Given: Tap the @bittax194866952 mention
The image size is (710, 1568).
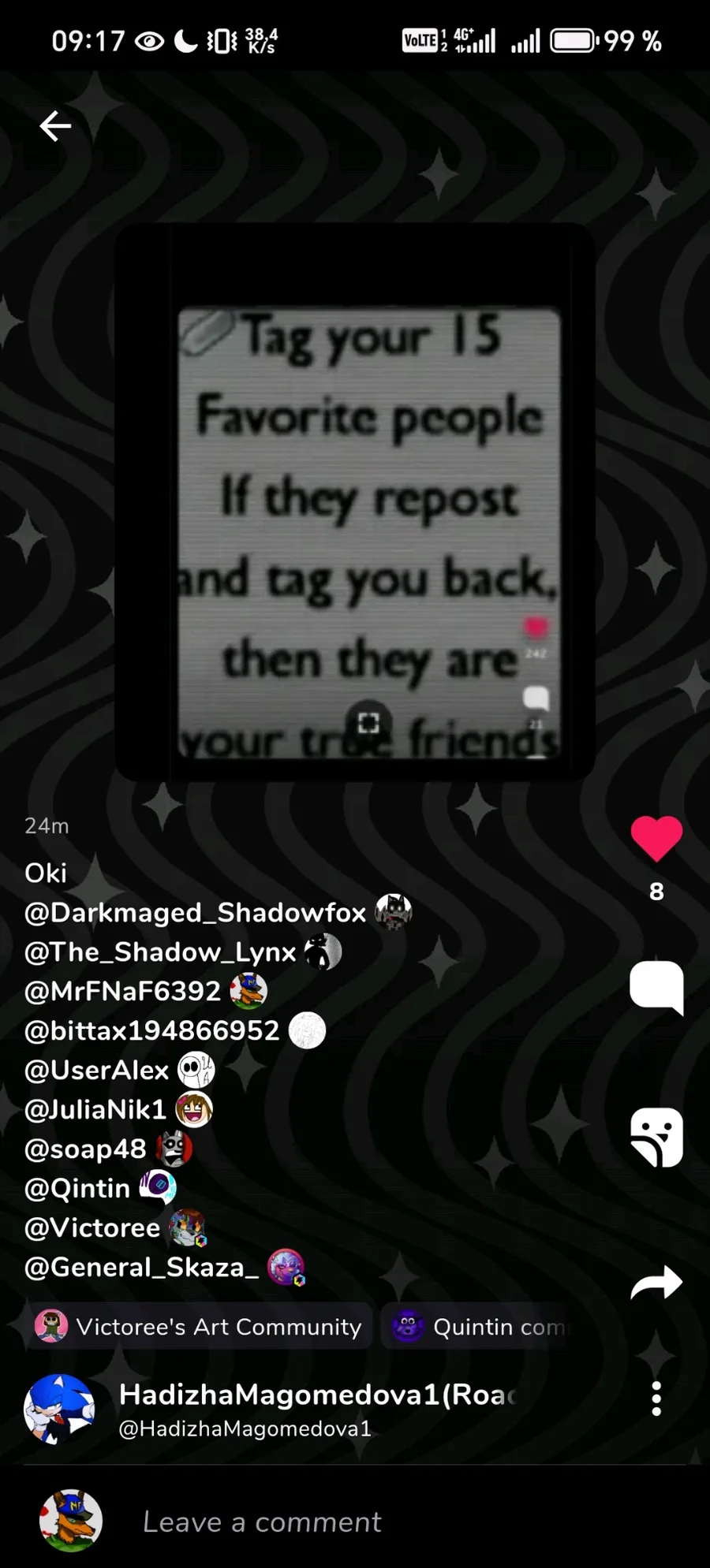Looking at the screenshot, I should (152, 1031).
